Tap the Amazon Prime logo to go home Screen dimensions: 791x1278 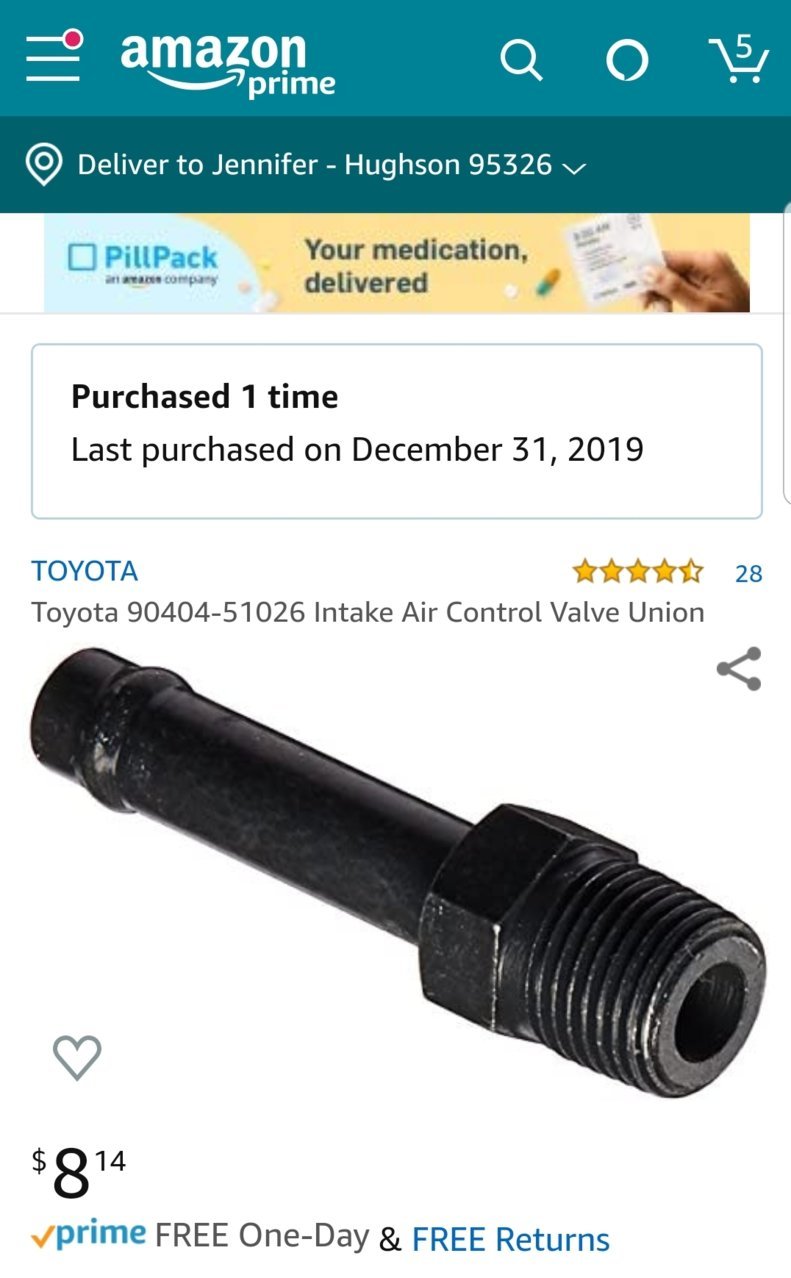pos(228,63)
